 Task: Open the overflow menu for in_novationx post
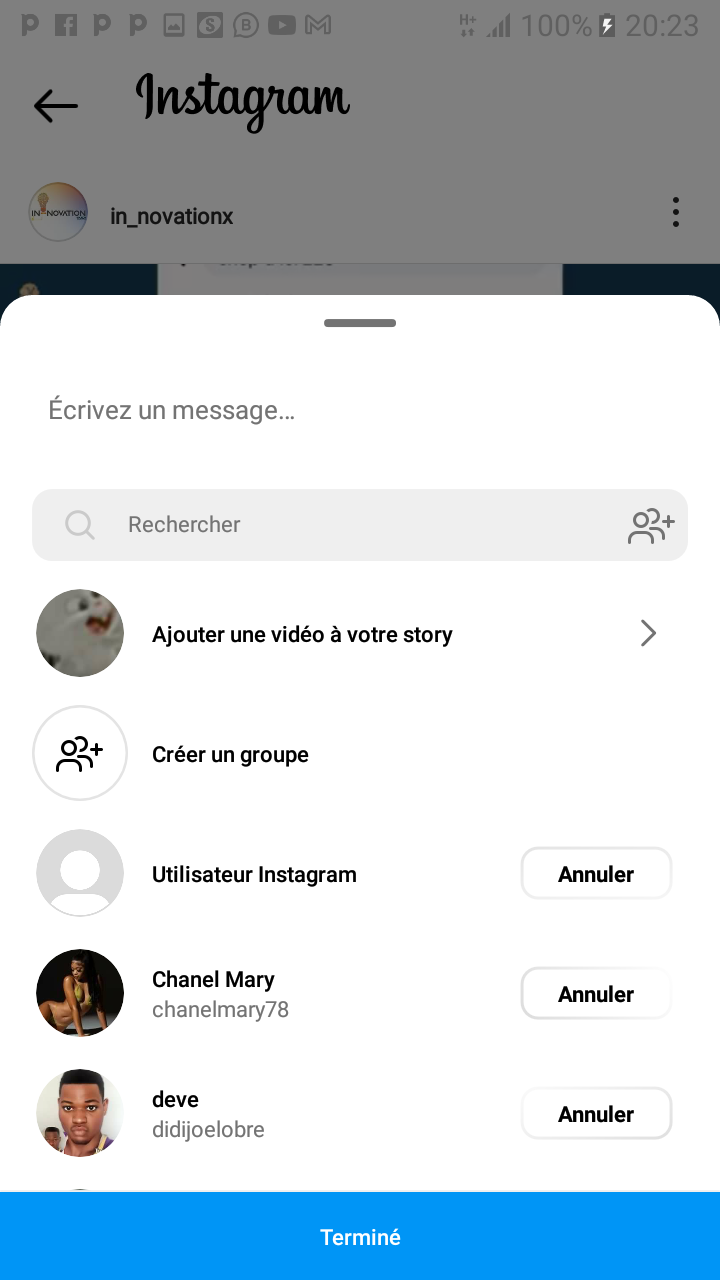click(676, 212)
